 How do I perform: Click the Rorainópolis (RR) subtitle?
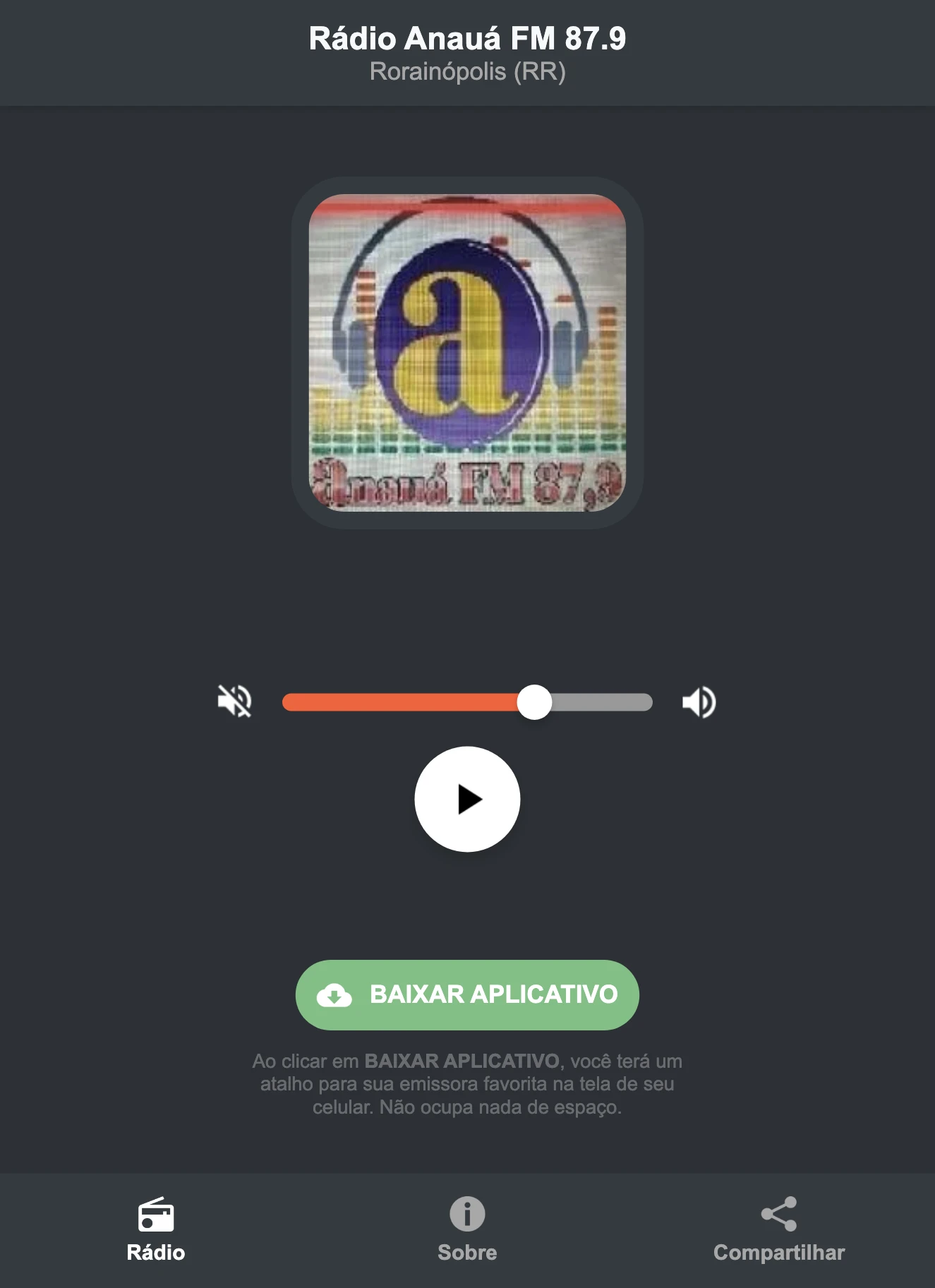click(x=467, y=71)
